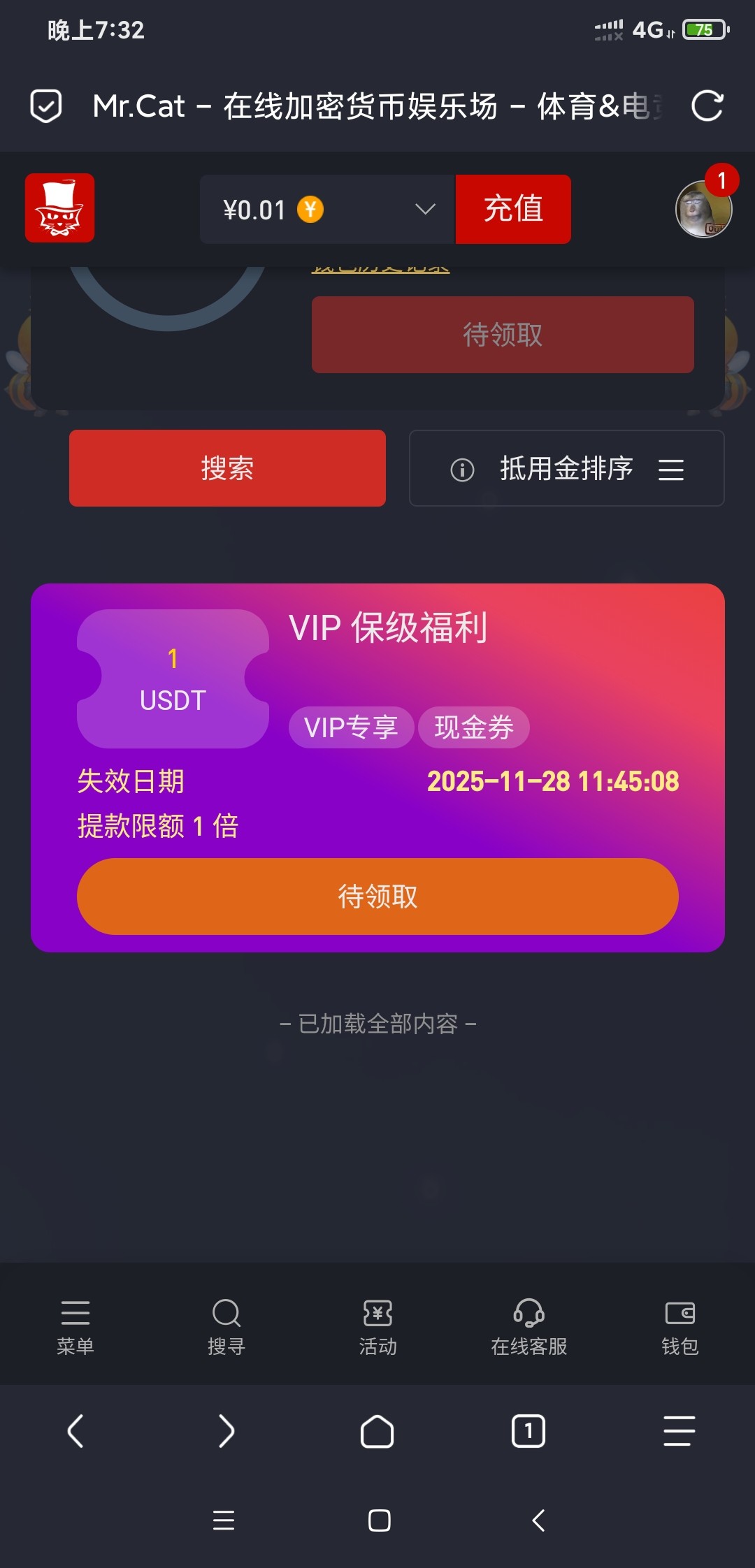Tap the red 搜索 search button
Viewport: 755px width, 1568px height.
tap(227, 468)
